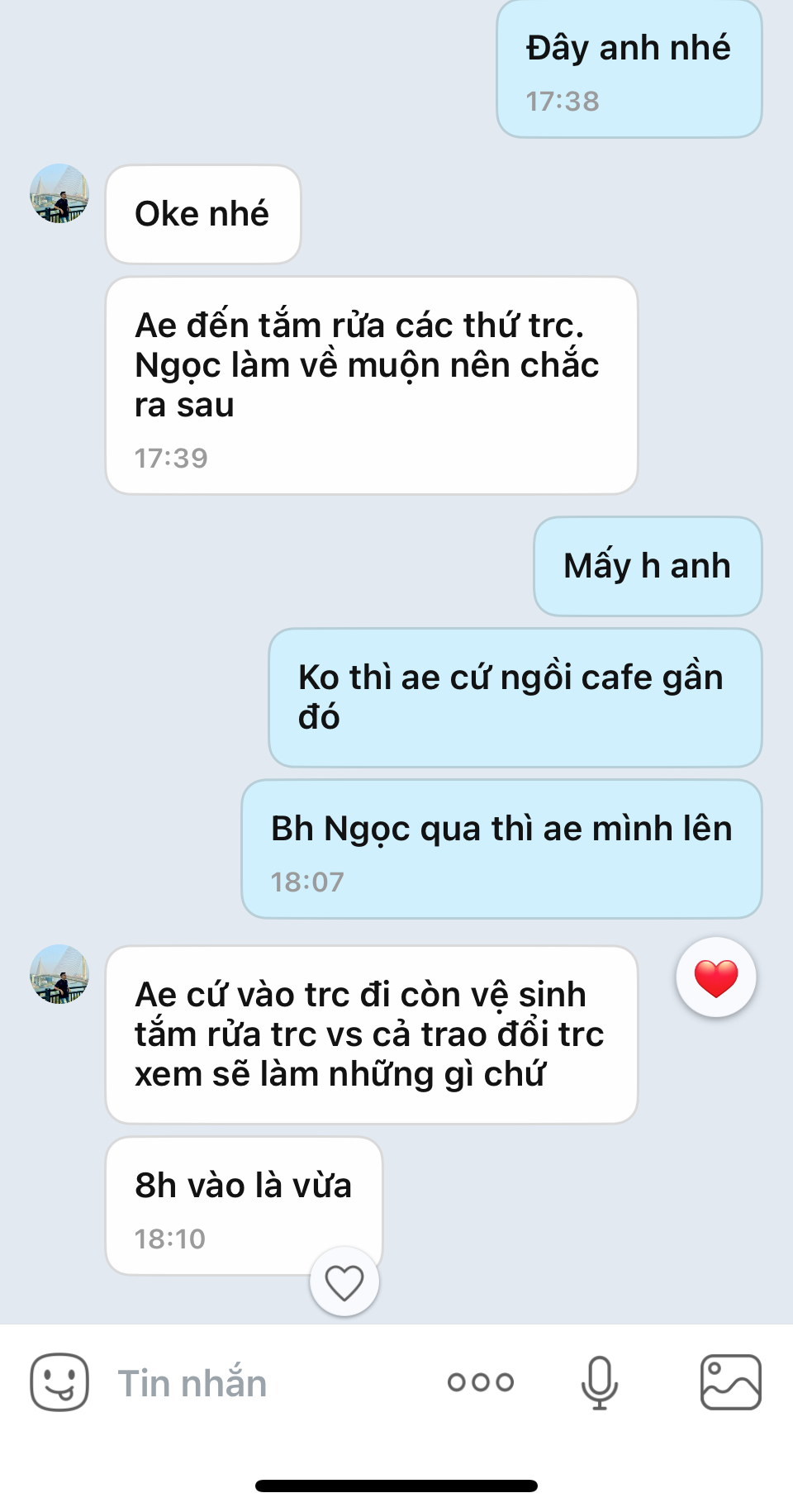Open more options with three dots
The height and width of the screenshot is (1512, 793).
pos(481,1382)
